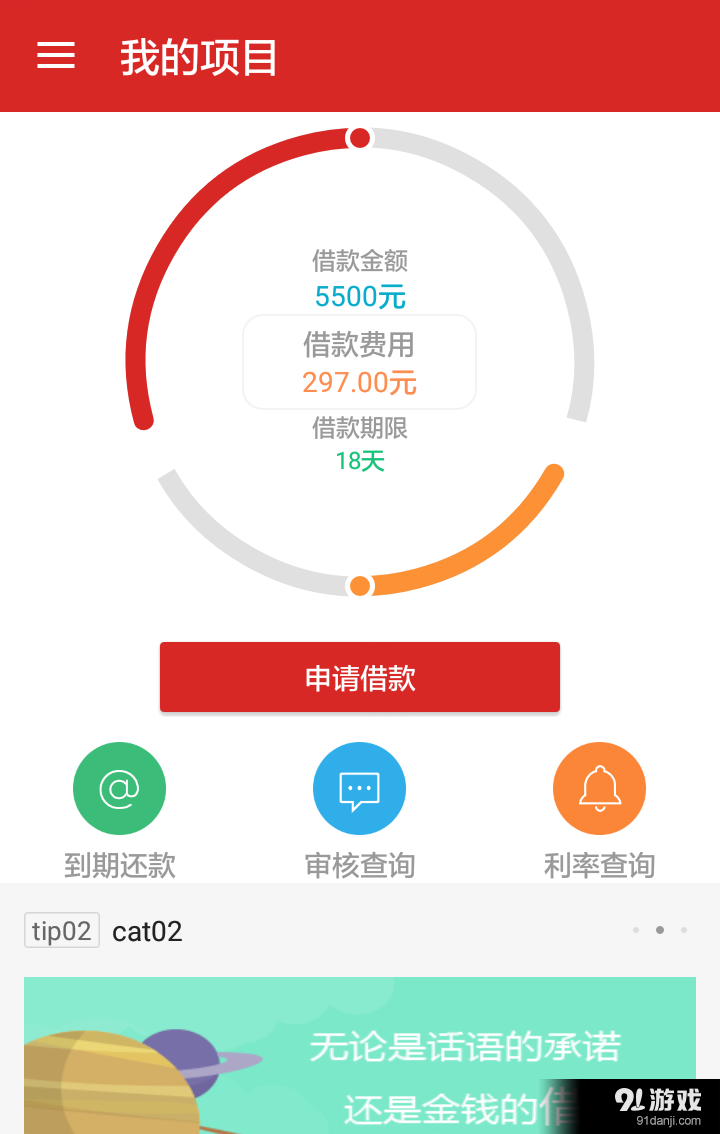
Task: Select the first carousel indicator dot
Action: click(636, 930)
